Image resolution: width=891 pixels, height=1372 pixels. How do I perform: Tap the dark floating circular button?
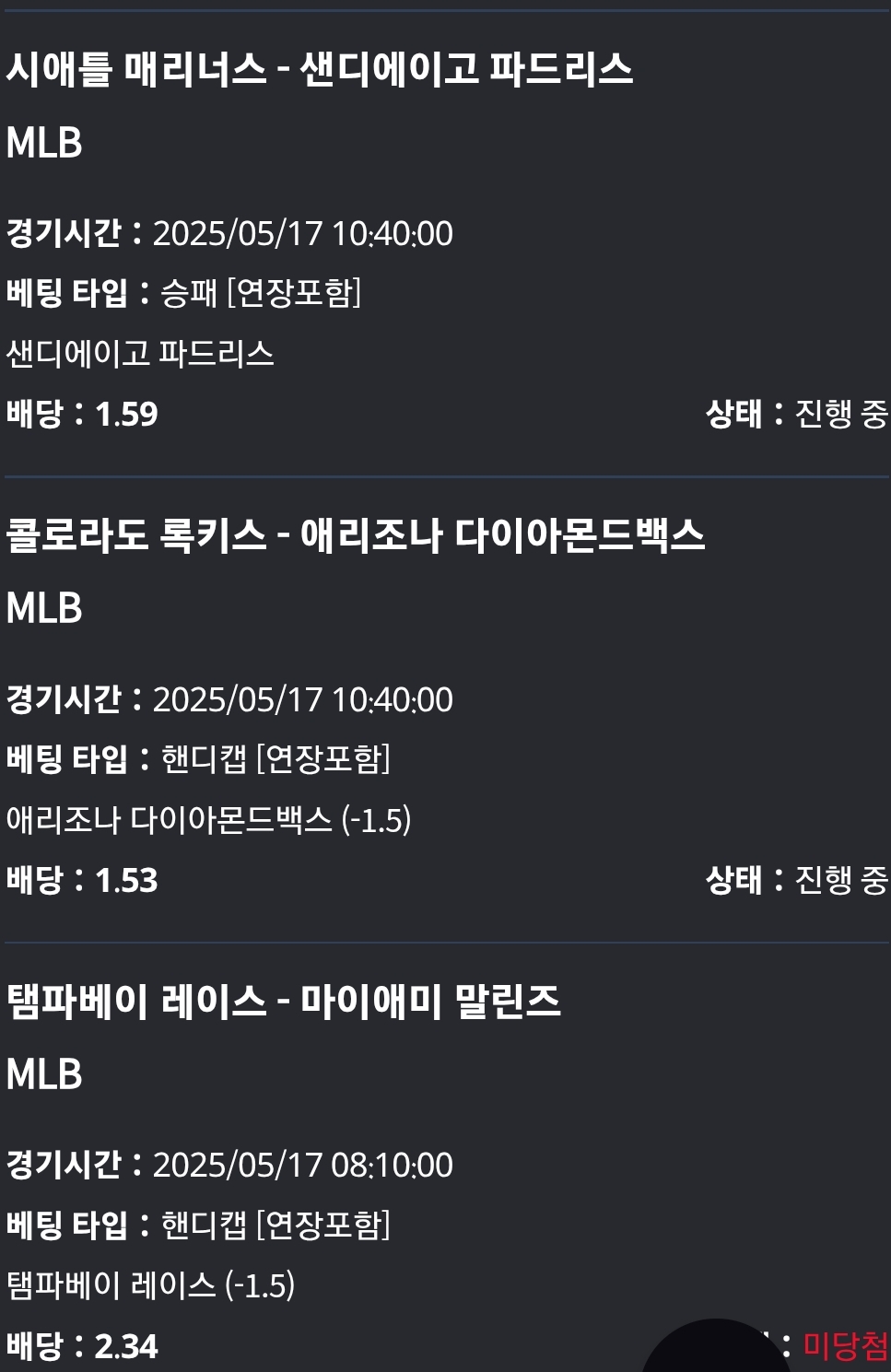[715, 1352]
